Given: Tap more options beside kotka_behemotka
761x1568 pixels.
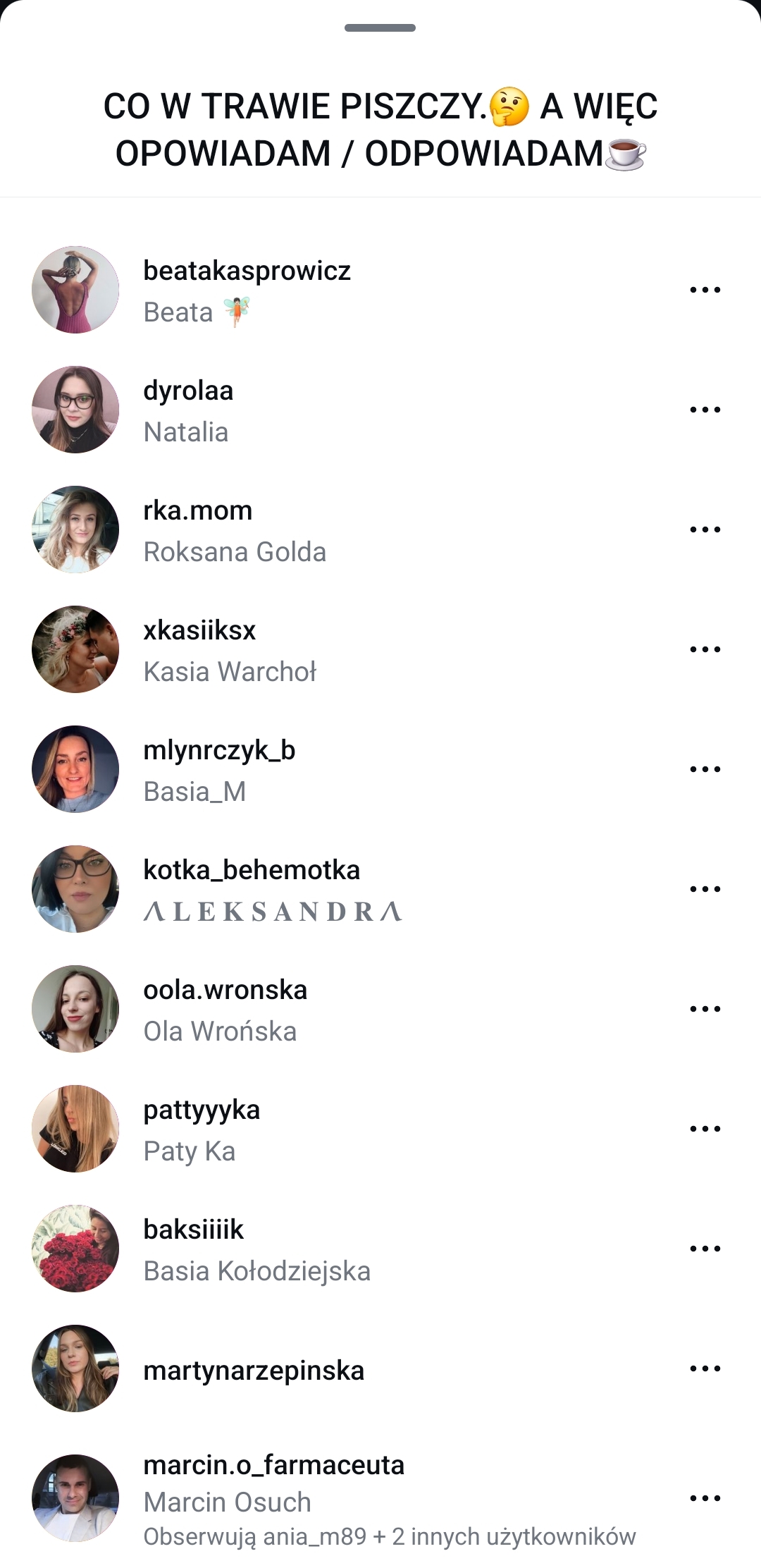Looking at the screenshot, I should coord(705,889).
